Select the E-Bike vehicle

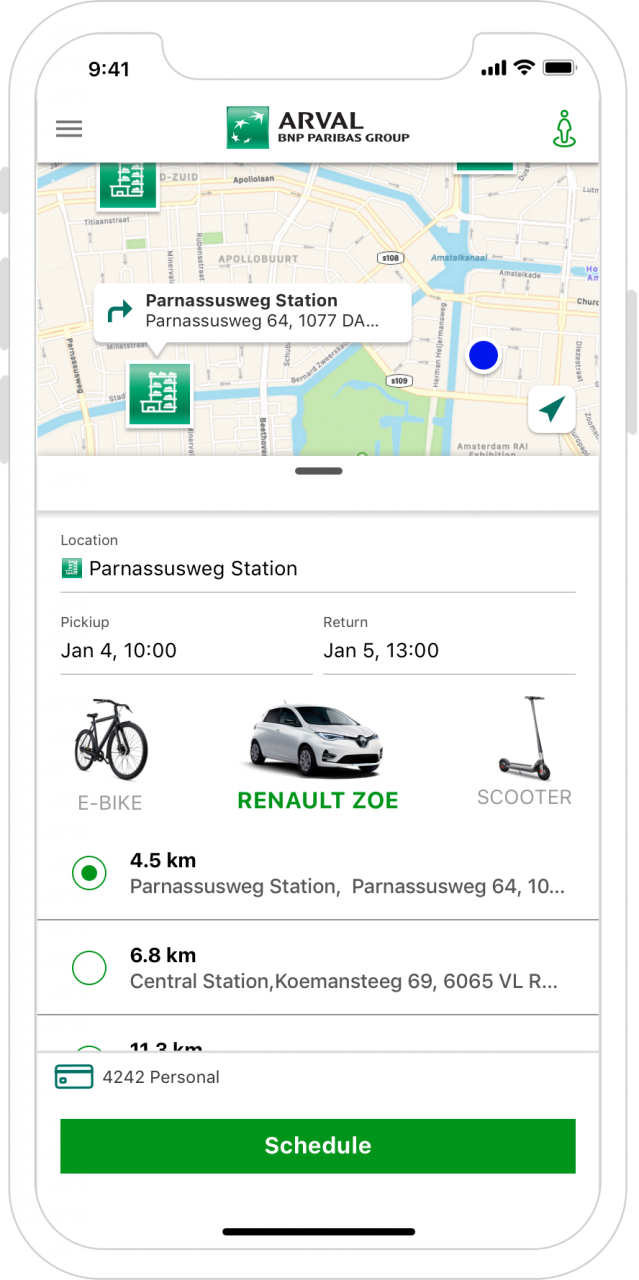click(110, 753)
